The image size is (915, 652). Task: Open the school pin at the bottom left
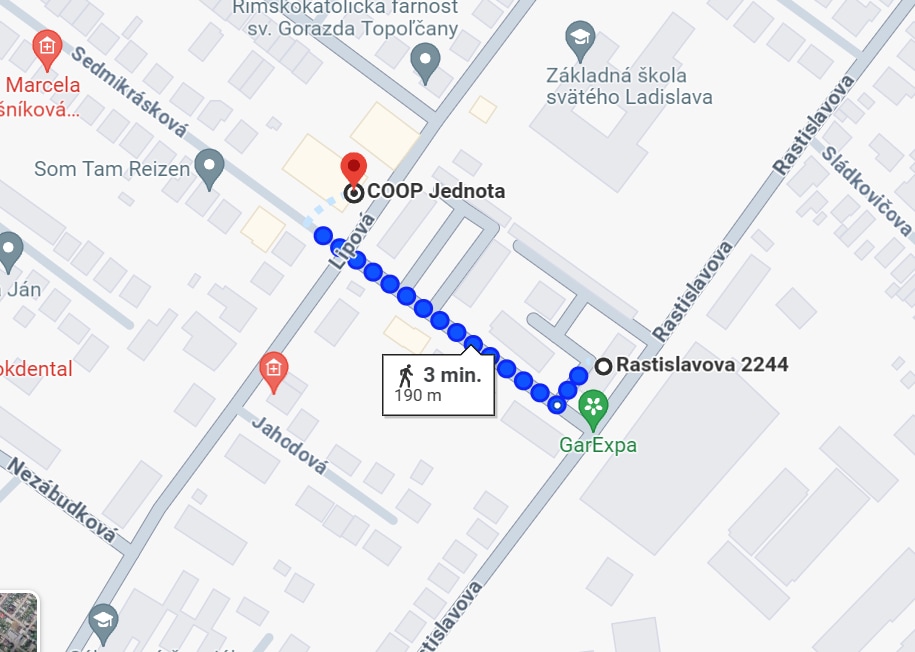[103, 621]
